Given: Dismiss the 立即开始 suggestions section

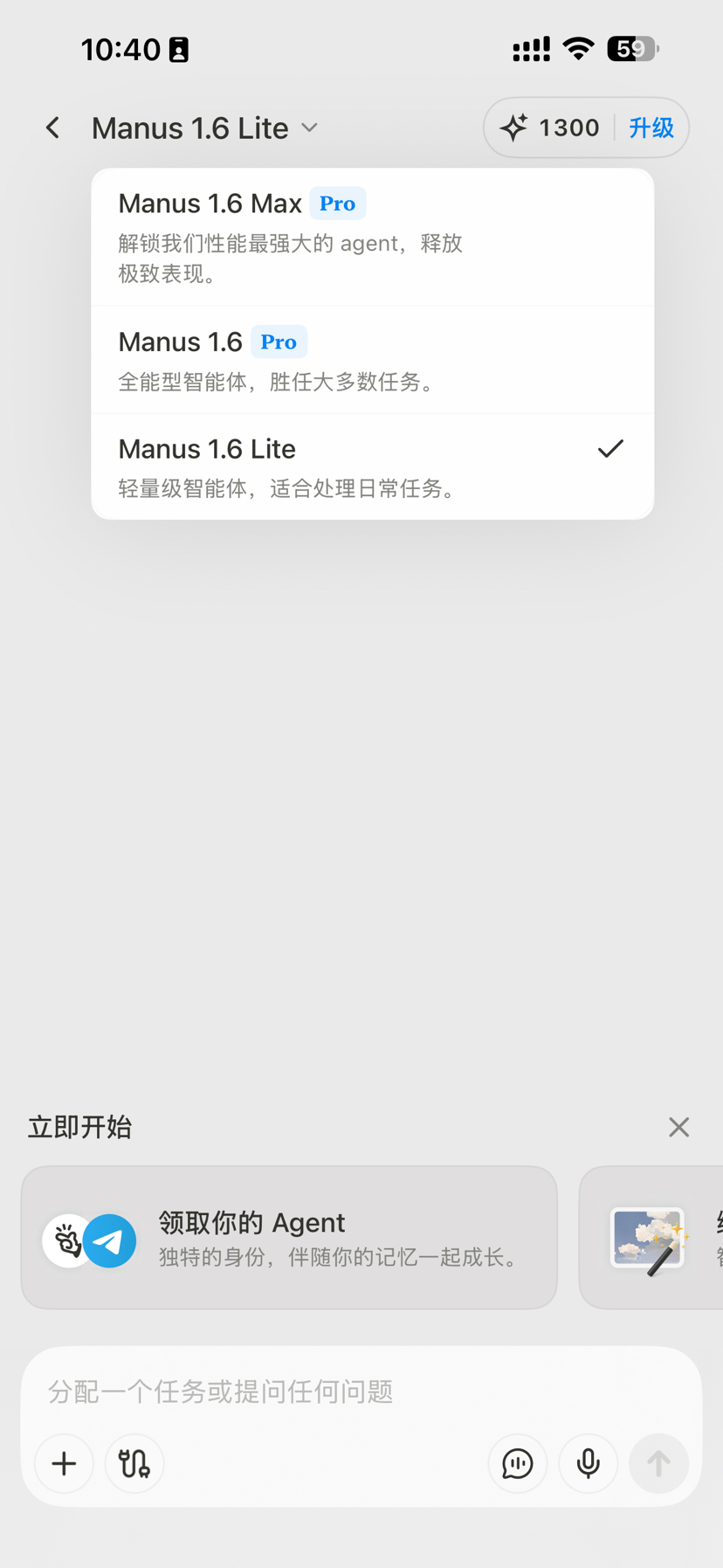Looking at the screenshot, I should pos(678,1127).
